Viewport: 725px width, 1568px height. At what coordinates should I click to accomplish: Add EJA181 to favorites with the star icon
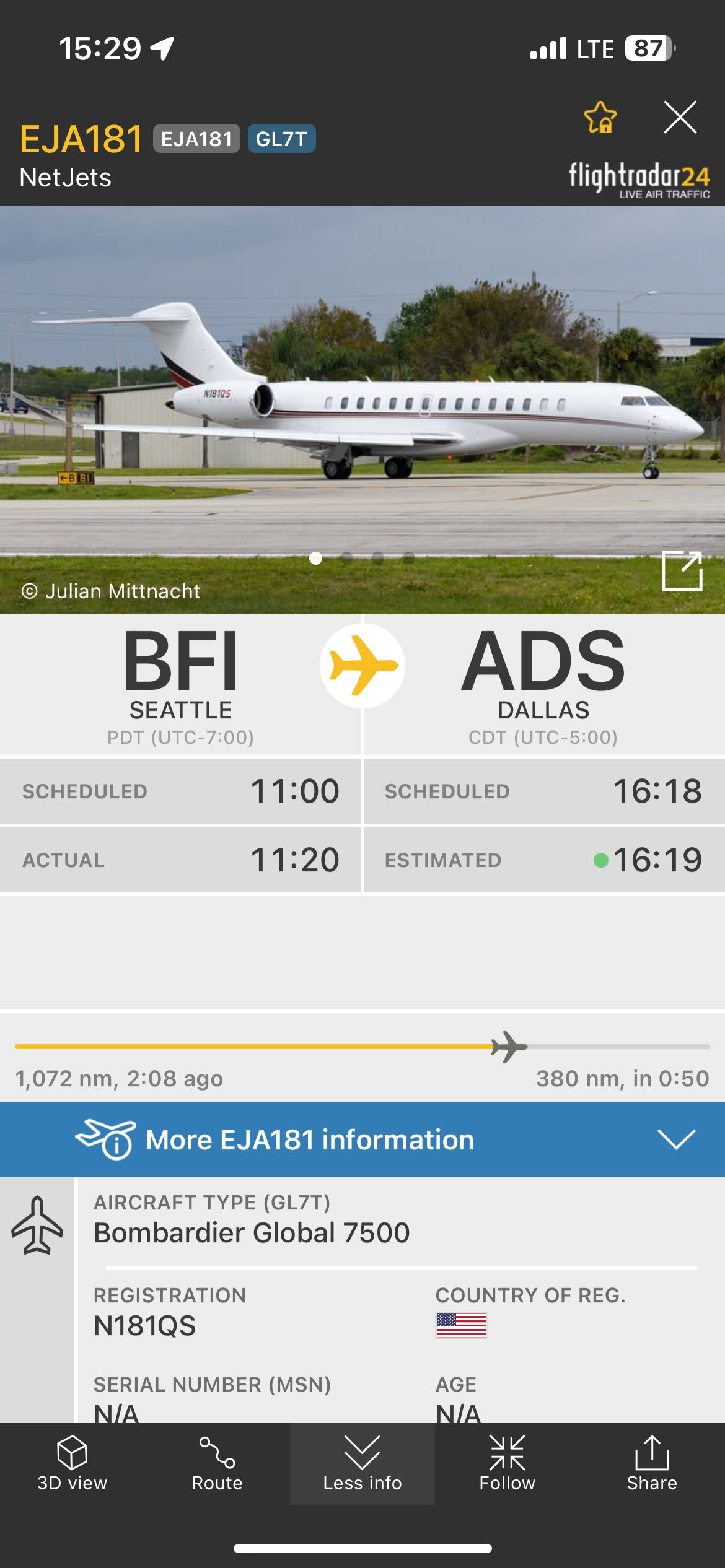coord(600,117)
